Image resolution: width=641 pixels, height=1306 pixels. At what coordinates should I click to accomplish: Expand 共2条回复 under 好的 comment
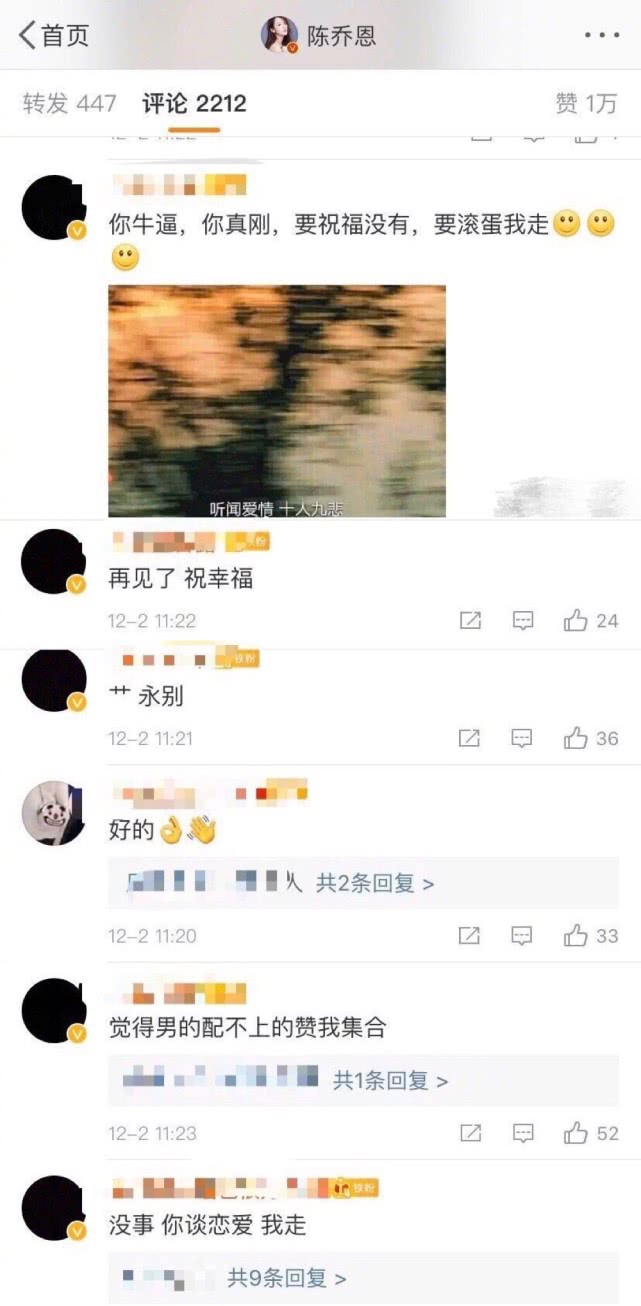[375, 884]
